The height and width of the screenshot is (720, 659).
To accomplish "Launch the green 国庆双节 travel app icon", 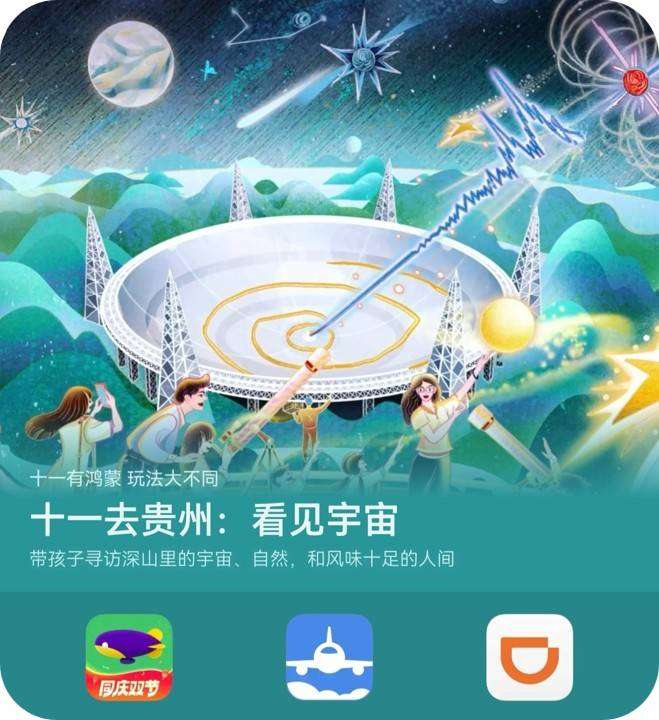I will [x=129, y=657].
